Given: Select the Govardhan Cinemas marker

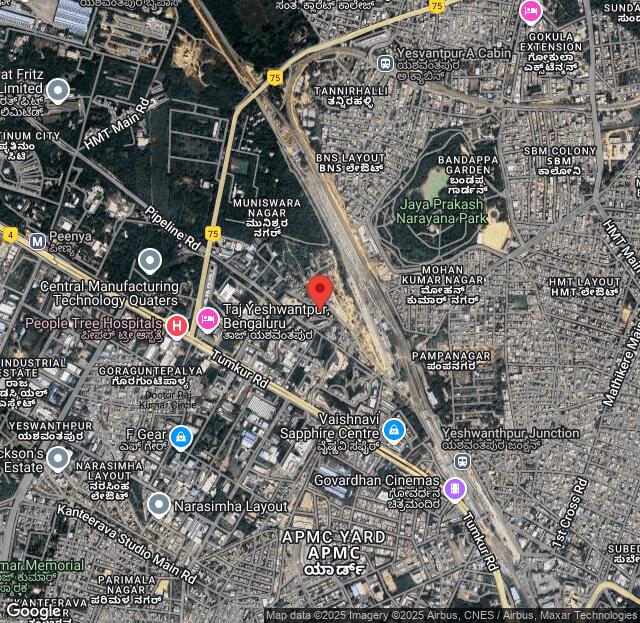Looking at the screenshot, I should (456, 489).
